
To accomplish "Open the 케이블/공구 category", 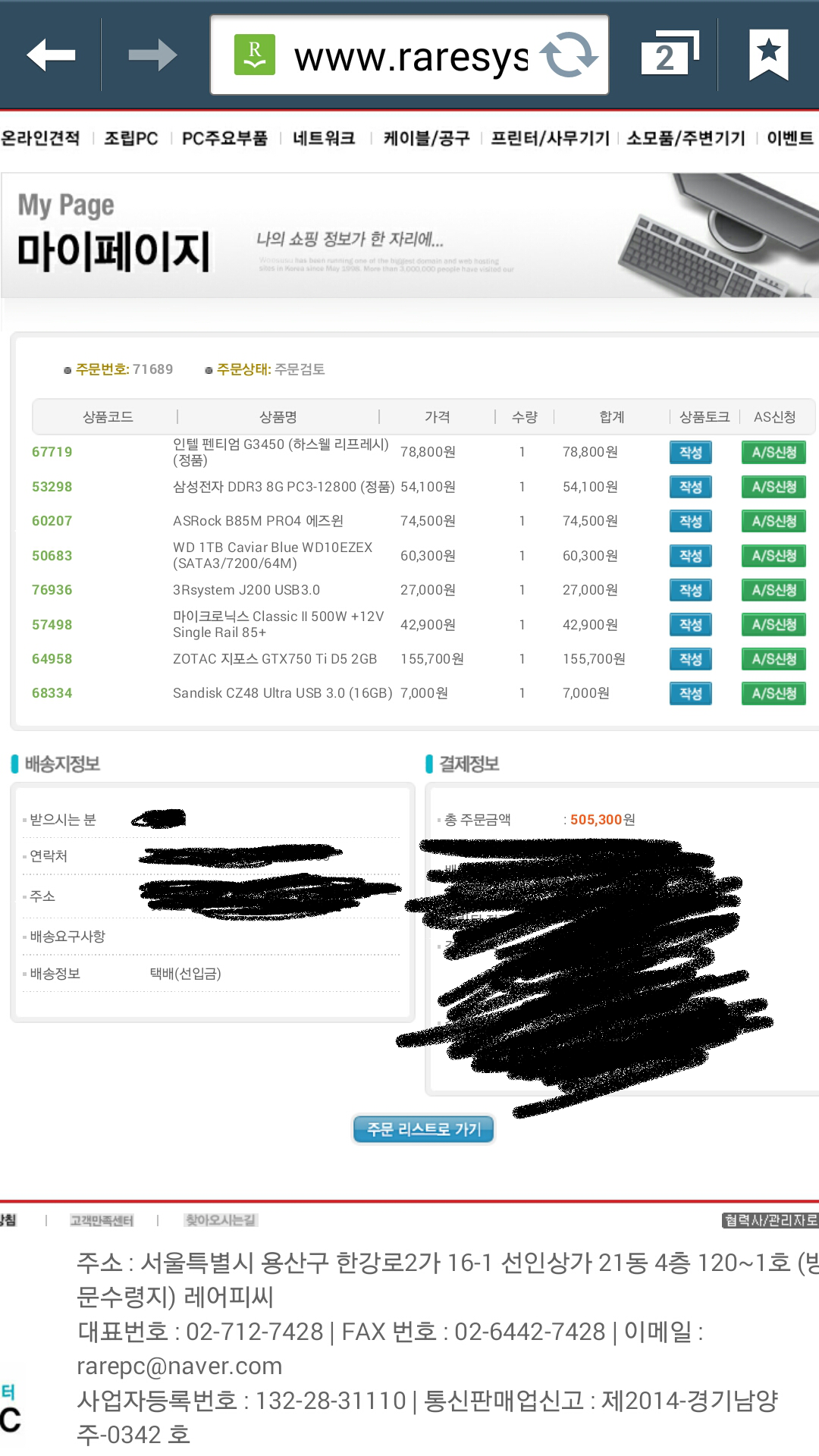I will point(426,138).
